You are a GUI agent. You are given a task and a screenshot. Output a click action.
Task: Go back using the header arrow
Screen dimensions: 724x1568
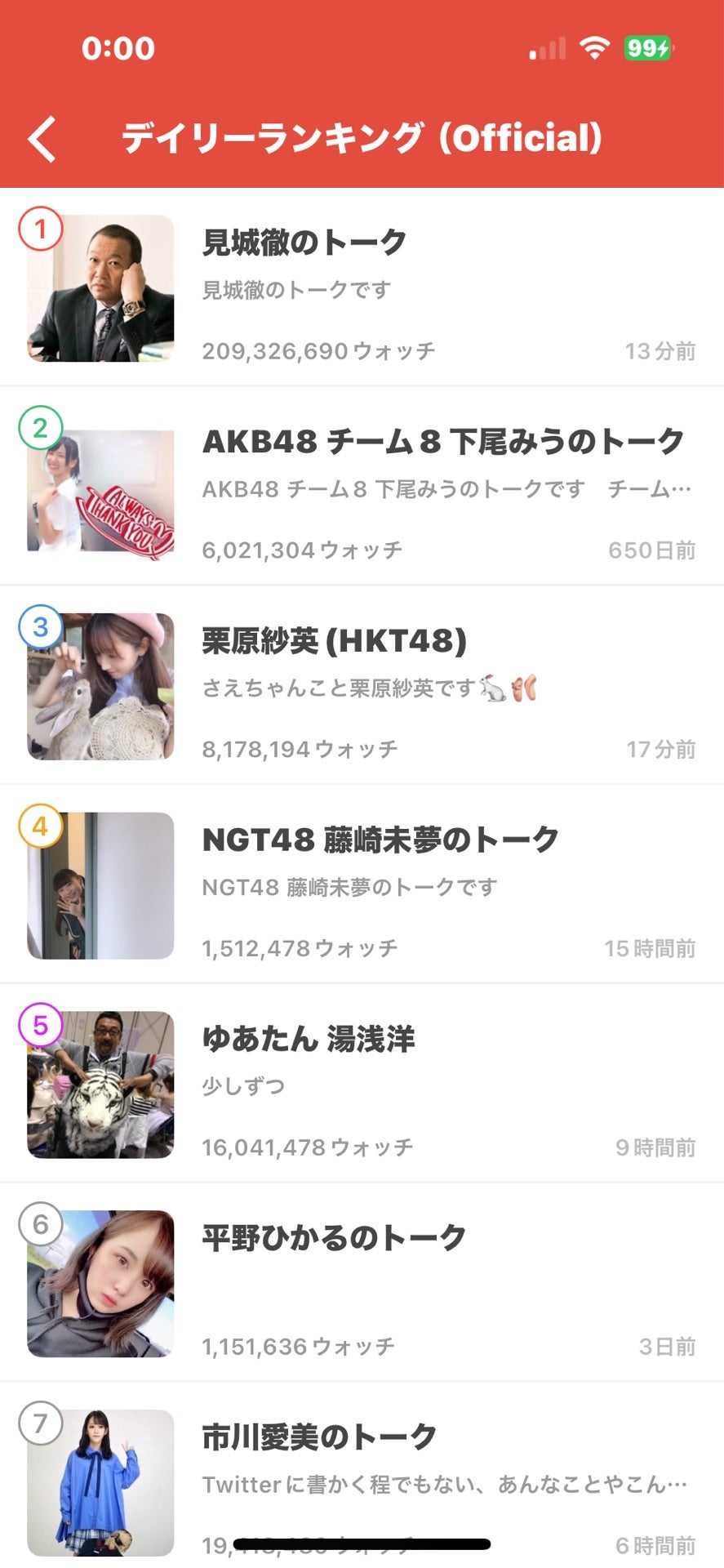click(42, 139)
